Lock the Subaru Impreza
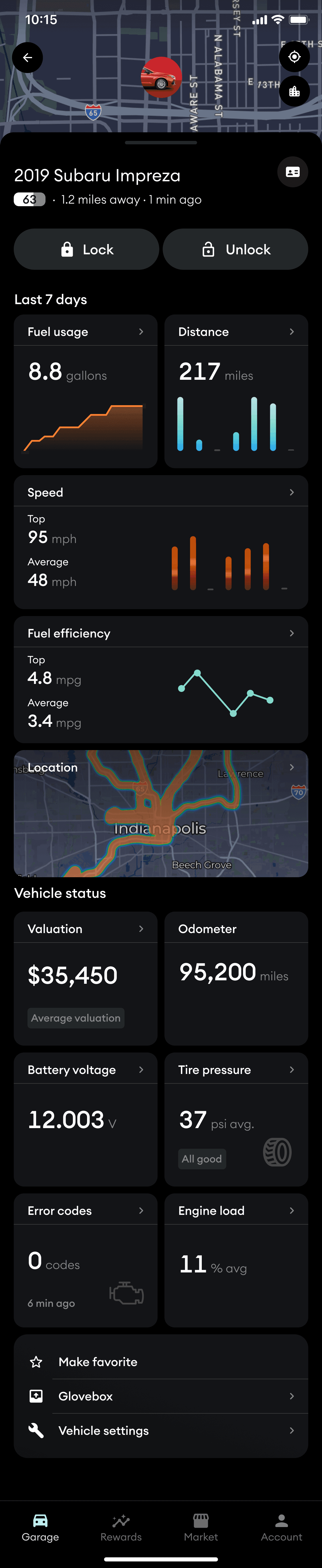322x1568 pixels. pos(86,249)
